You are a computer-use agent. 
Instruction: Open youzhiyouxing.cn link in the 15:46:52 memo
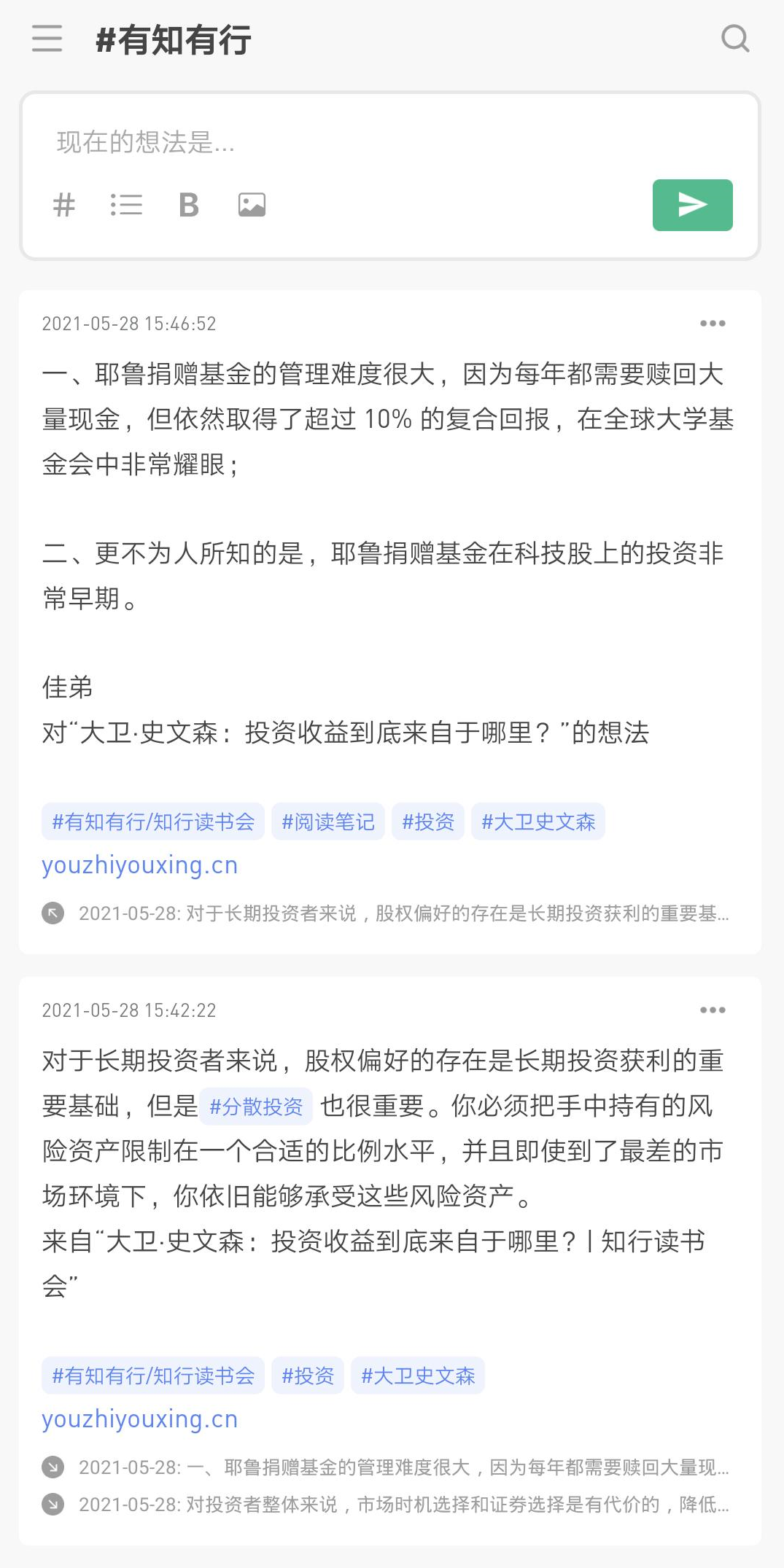pos(140,865)
